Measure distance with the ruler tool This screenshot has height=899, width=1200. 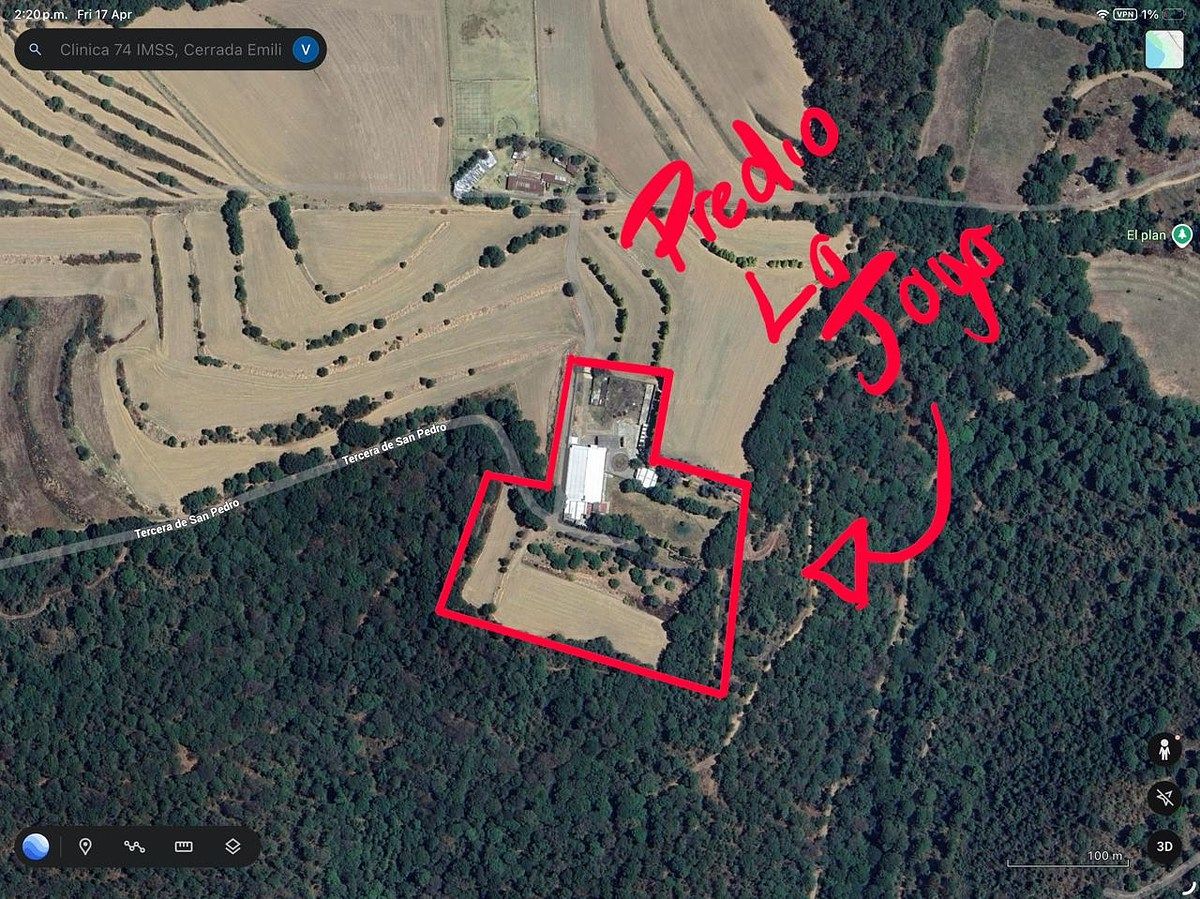point(184,846)
